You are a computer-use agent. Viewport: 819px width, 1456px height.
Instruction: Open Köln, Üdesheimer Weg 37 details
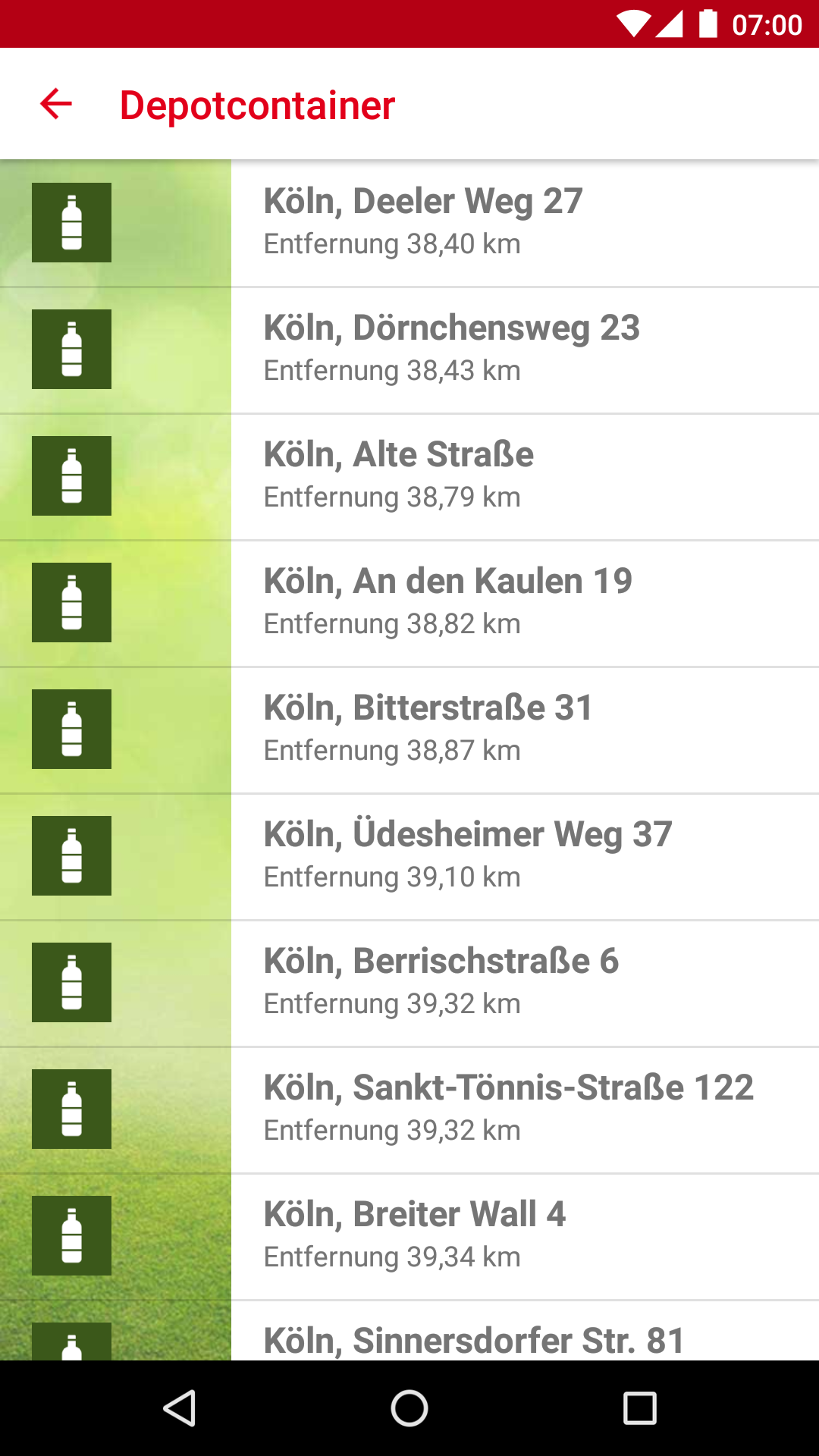[409, 857]
